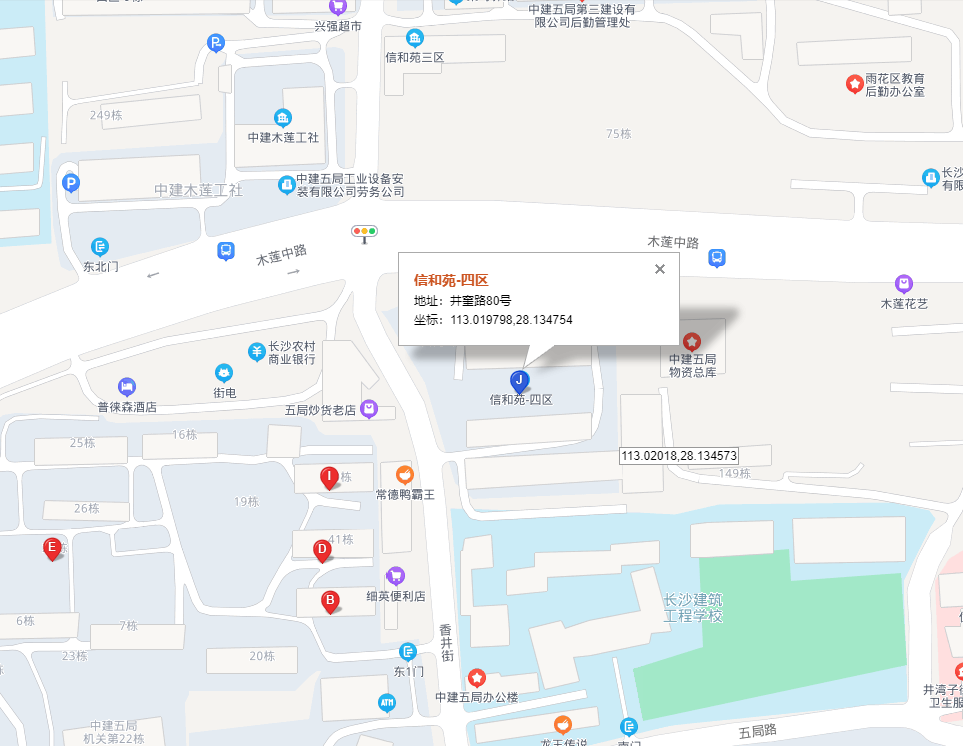
Task: Select the red marker E
Action: point(52,548)
